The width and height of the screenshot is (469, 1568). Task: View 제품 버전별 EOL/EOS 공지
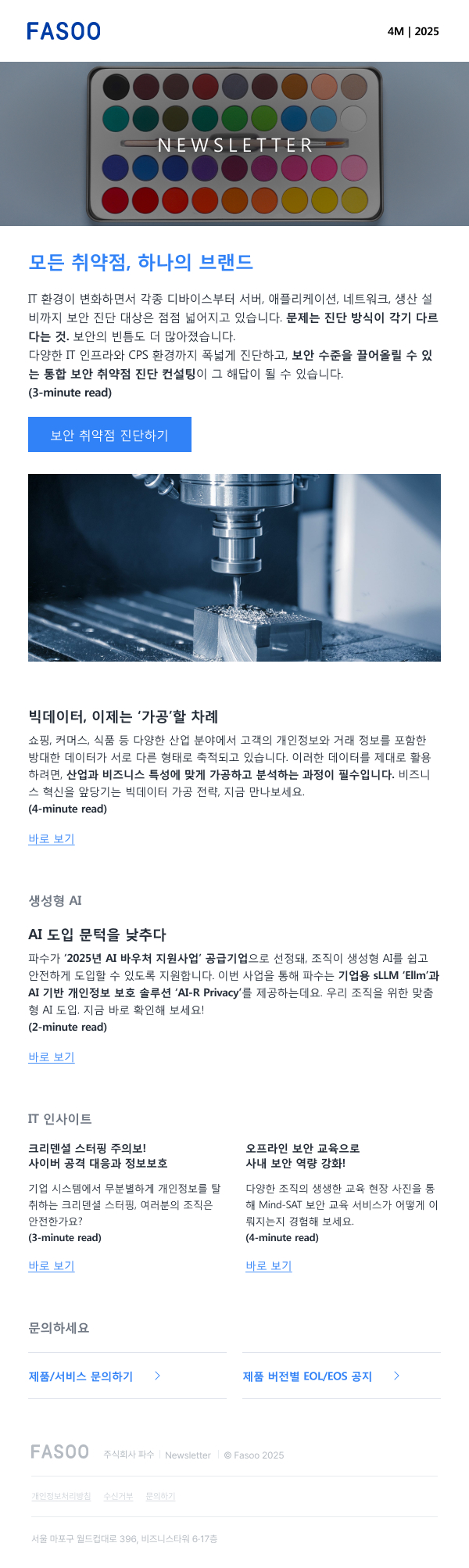coord(320,1376)
